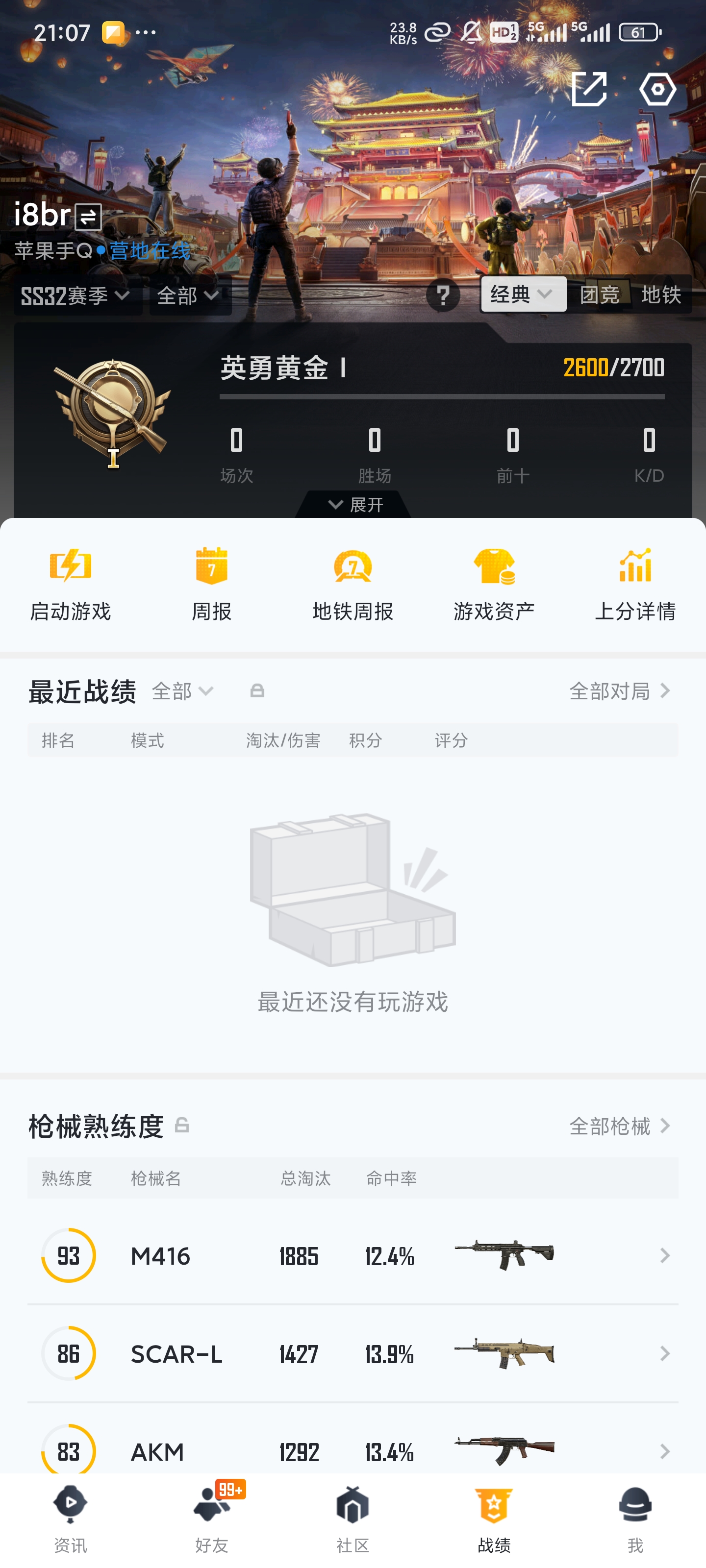
Task: Switch to the 地铁 mode tab
Action: 661,294
